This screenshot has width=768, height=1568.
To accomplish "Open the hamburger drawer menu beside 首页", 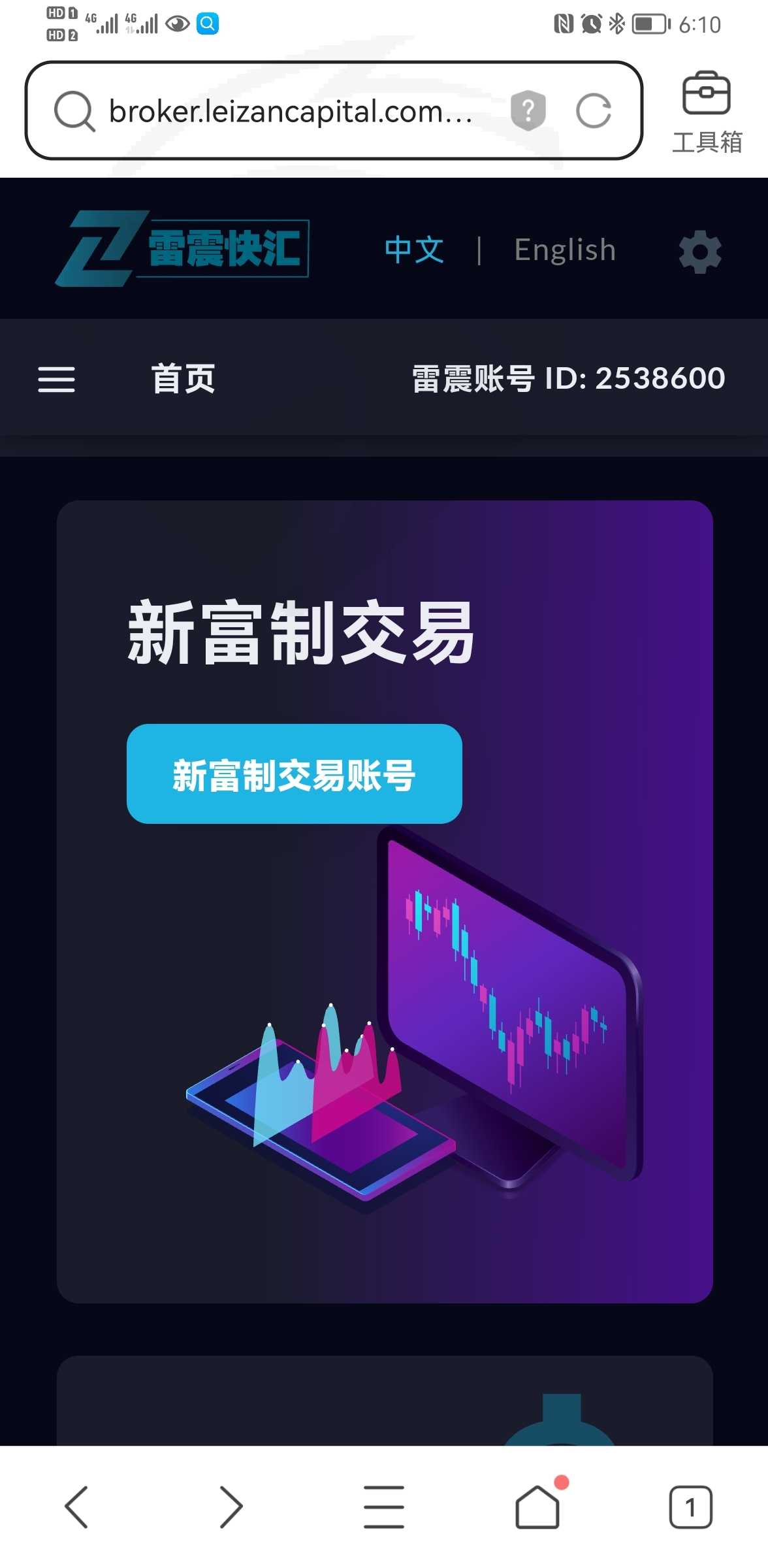I will pos(57,379).
